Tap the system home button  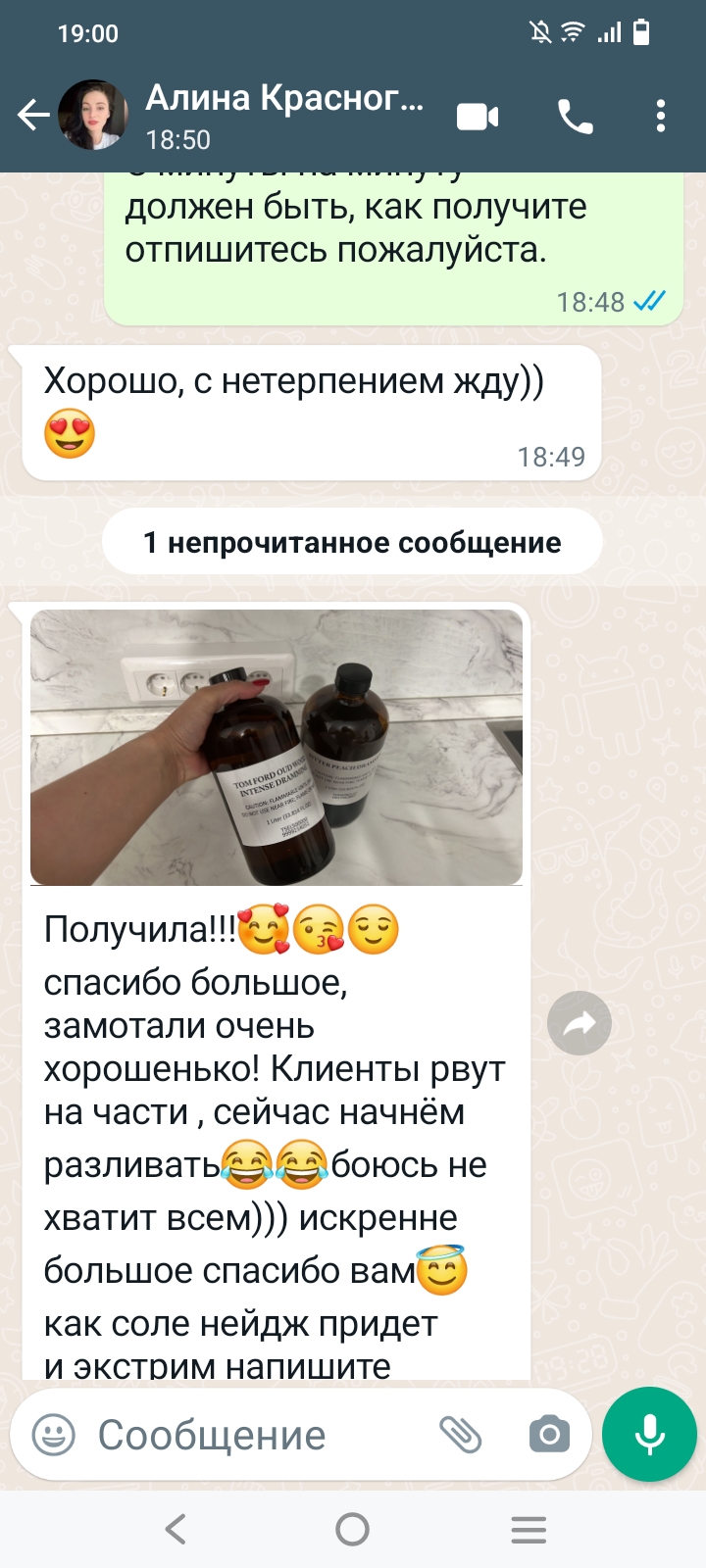pos(352,1529)
